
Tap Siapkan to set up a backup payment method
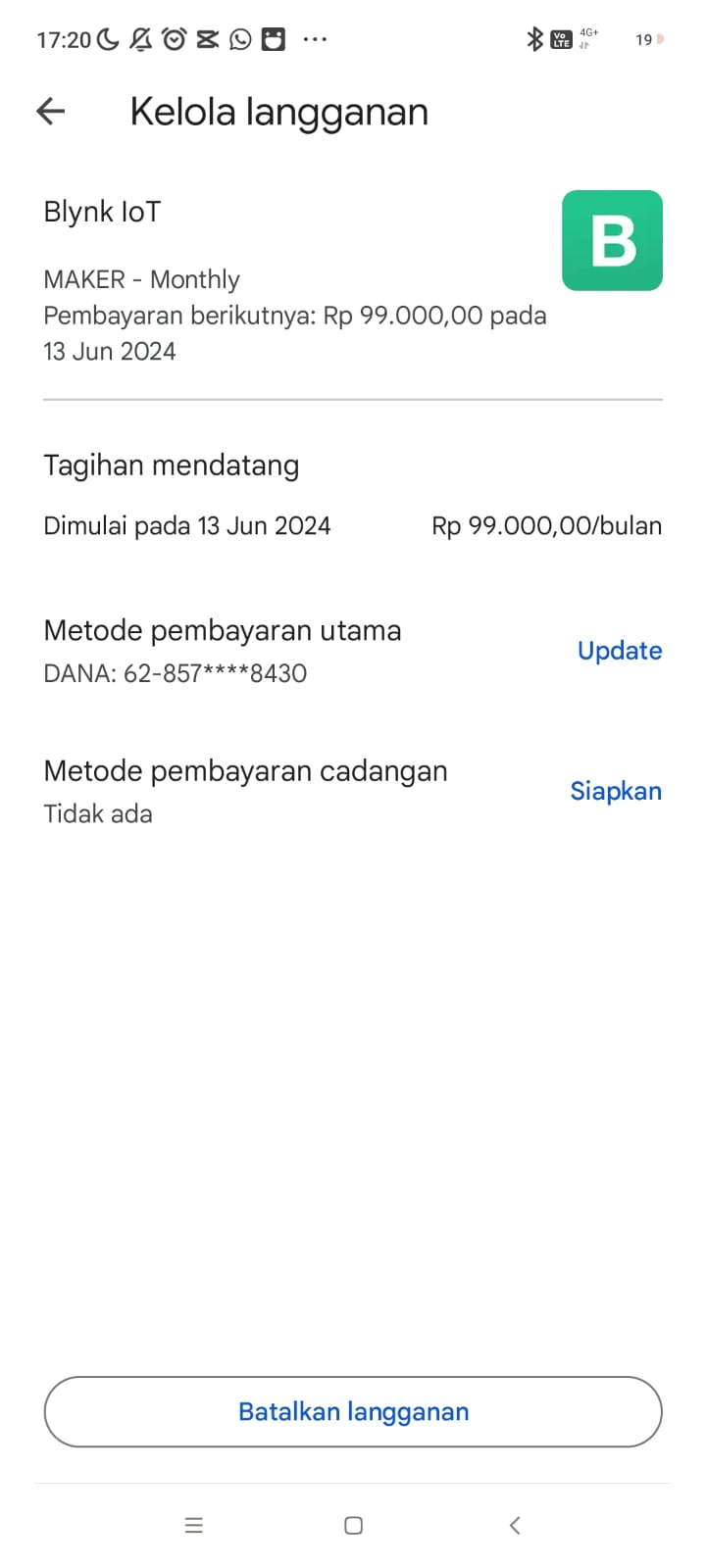(616, 791)
